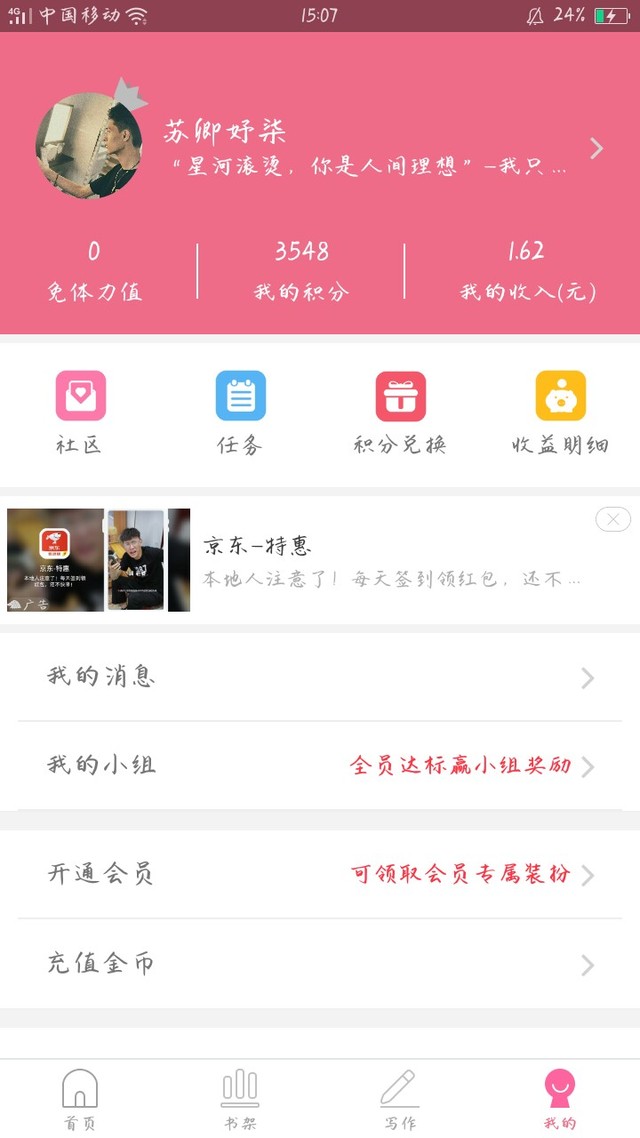
Task: View 我的积分 points balance
Action: [x=301, y=270]
